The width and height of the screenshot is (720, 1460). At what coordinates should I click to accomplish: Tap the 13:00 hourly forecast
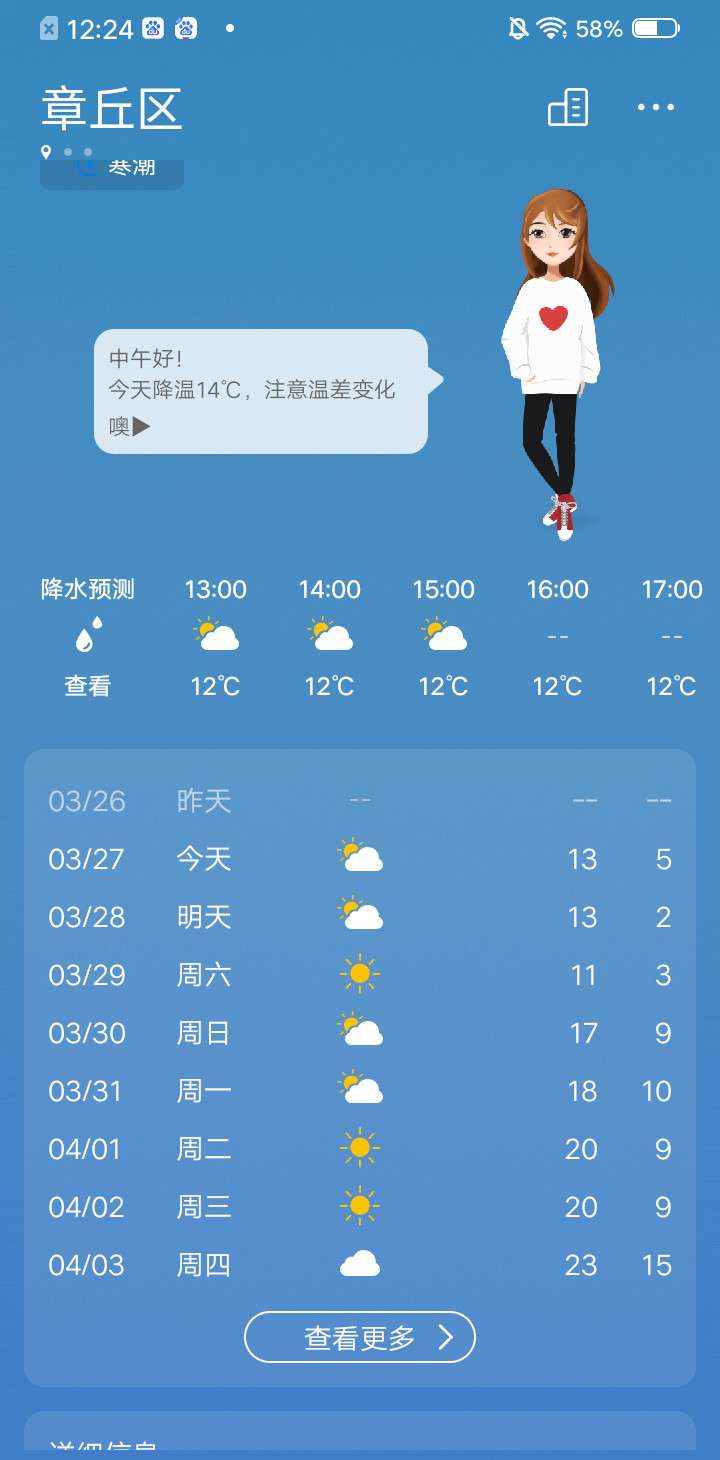click(216, 637)
